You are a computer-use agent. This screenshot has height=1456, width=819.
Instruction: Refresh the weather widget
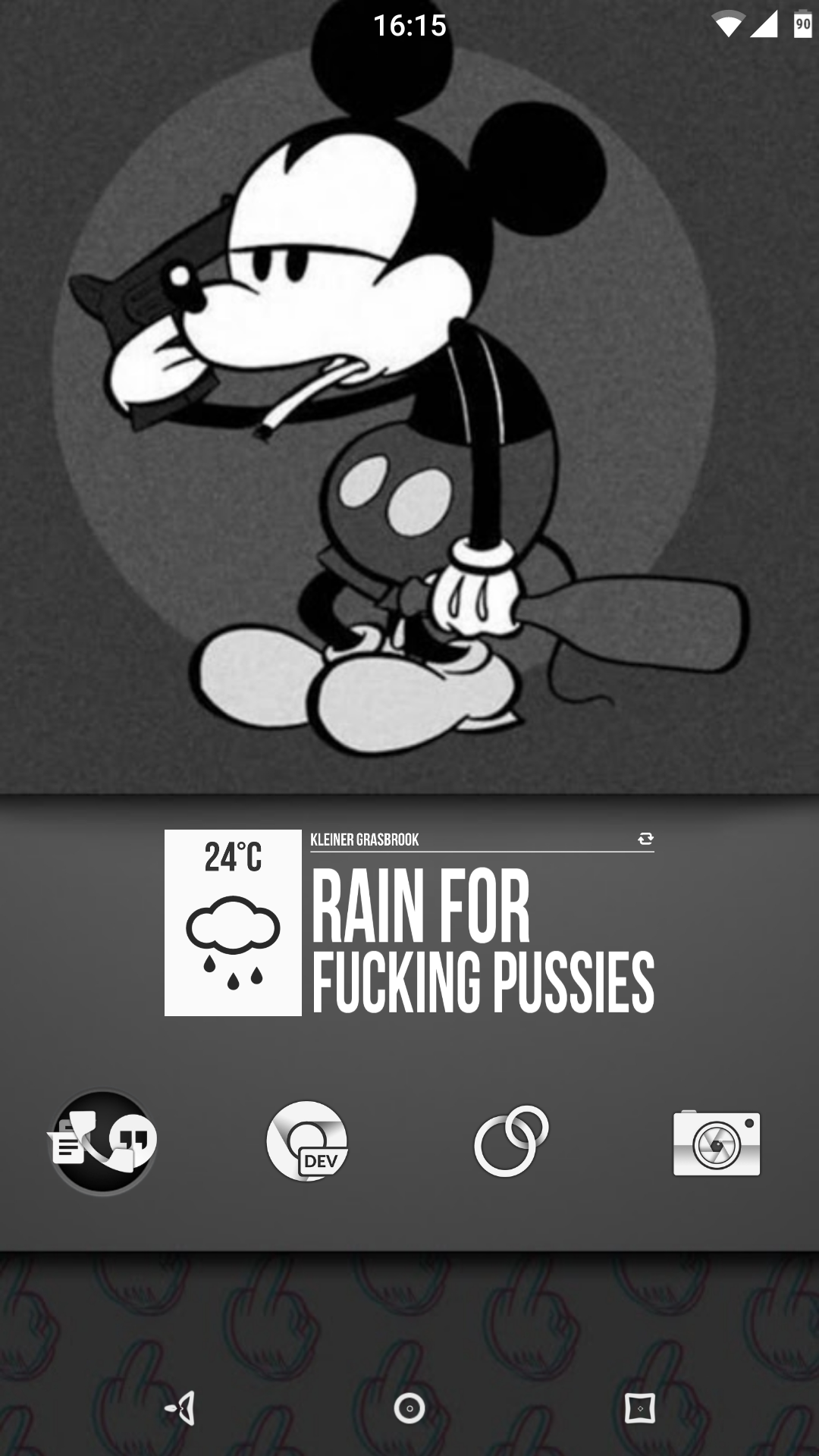[x=645, y=839]
